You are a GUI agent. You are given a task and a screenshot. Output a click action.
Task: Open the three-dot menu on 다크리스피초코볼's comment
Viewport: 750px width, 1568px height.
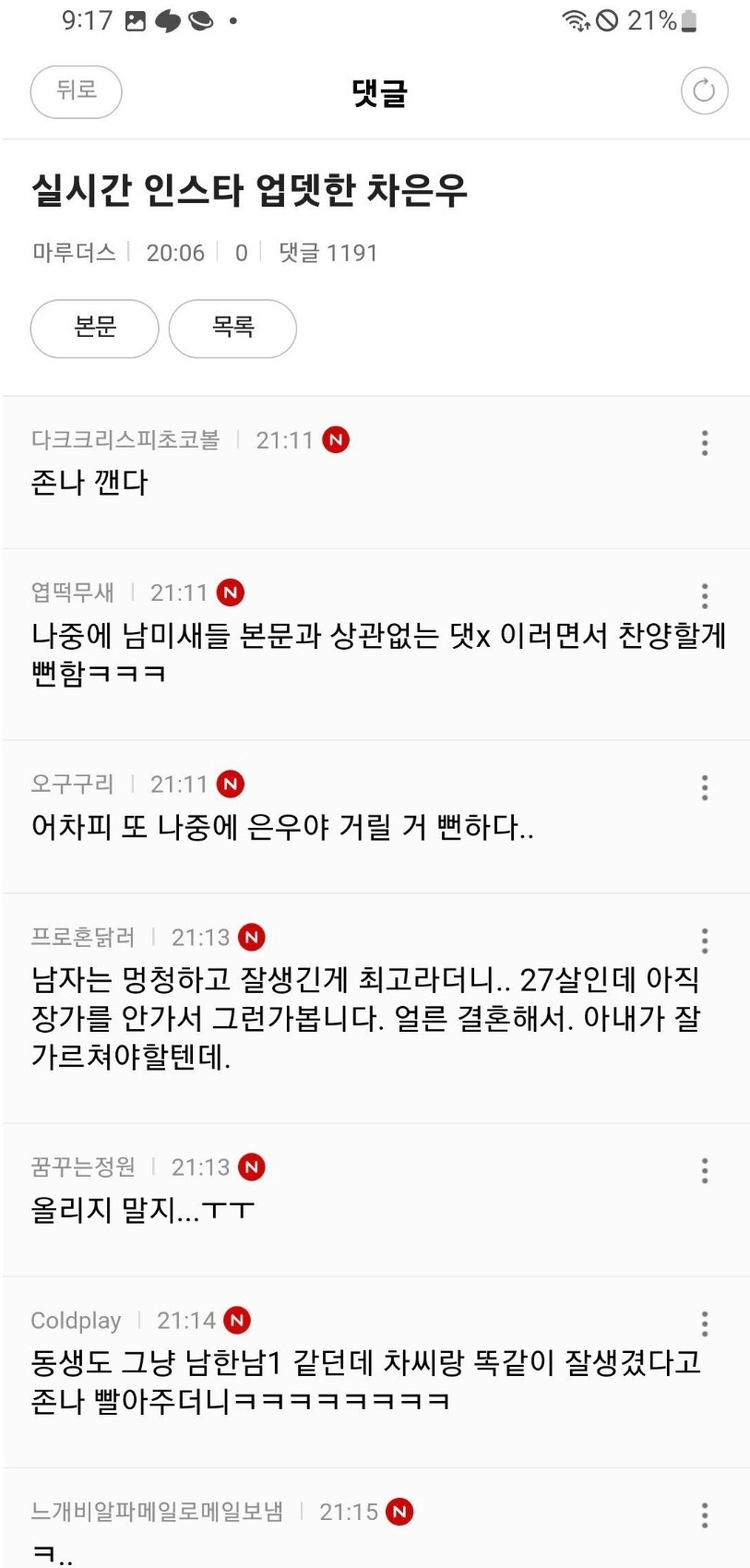click(704, 444)
